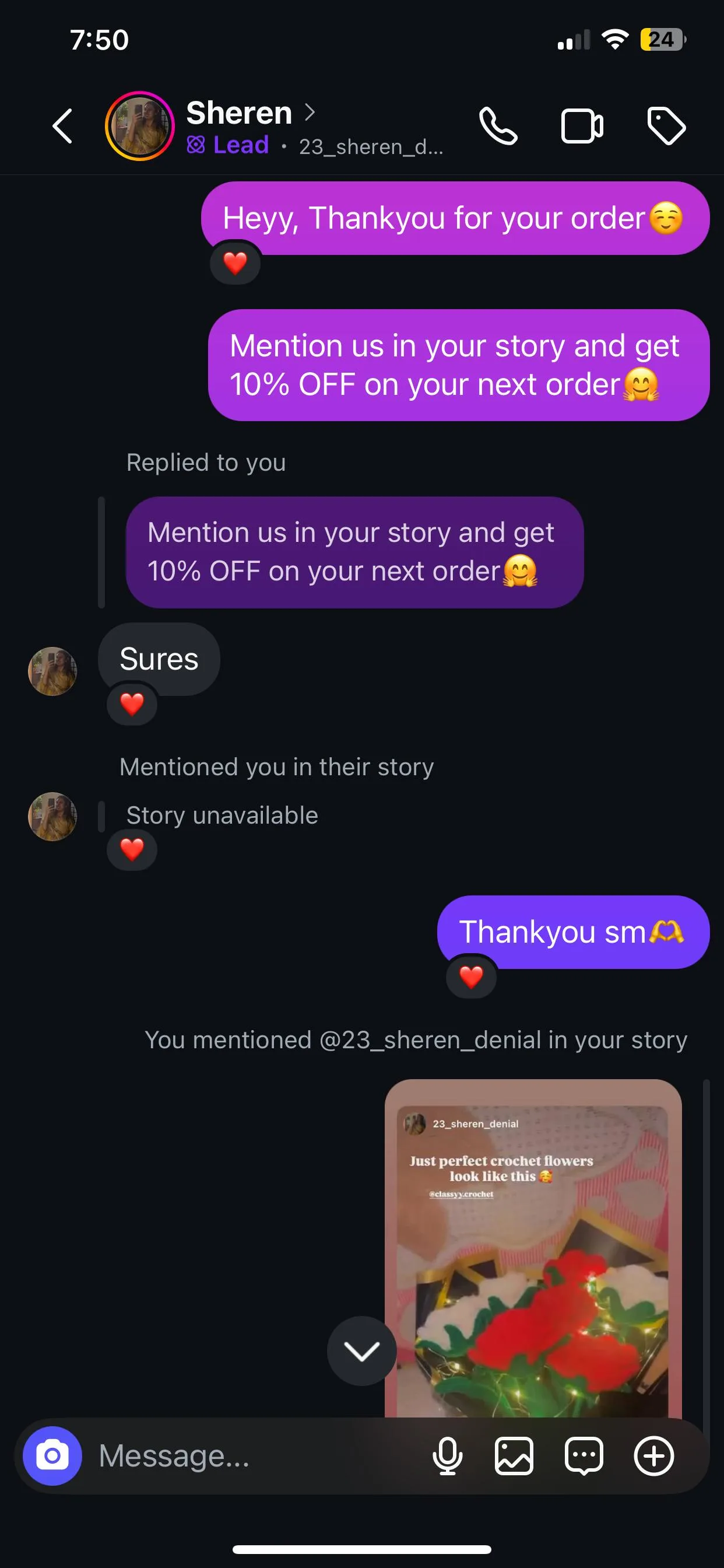Open the plus attachment menu
This screenshot has height=1568, width=724.
pos(653,1456)
